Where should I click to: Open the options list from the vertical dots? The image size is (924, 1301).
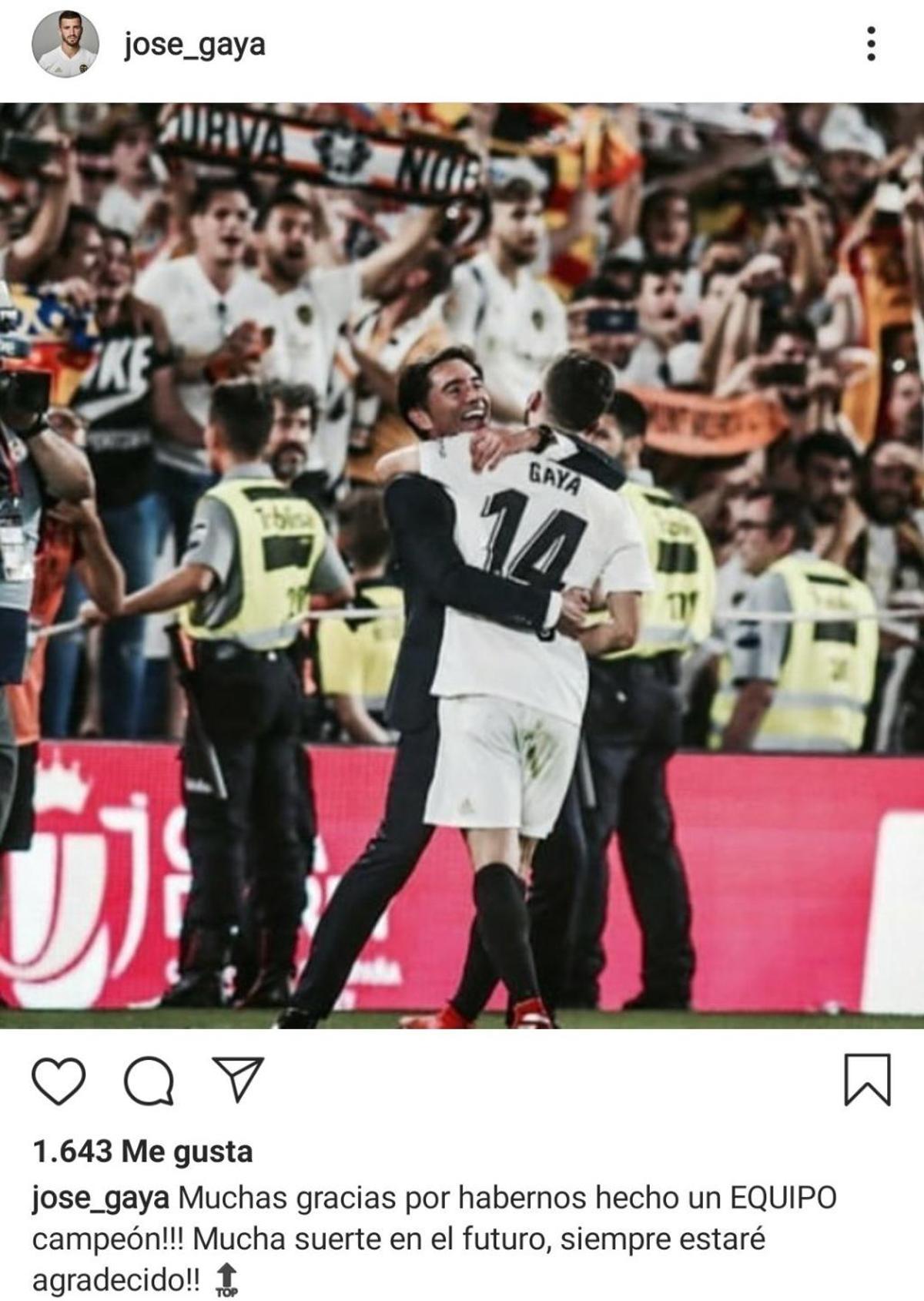[871, 45]
